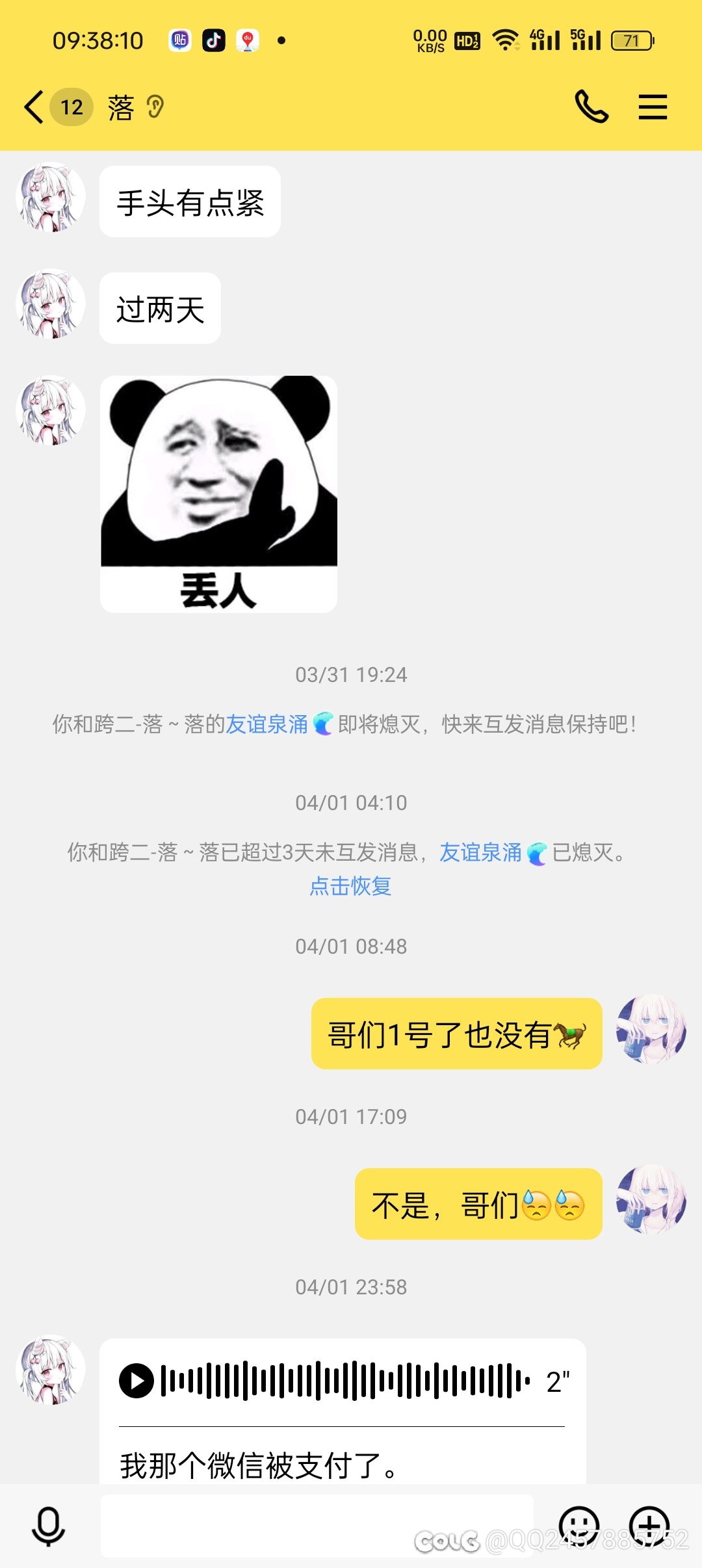Viewport: 702px width, 1568px height.
Task: Focus the message text field
Action: (317, 1525)
